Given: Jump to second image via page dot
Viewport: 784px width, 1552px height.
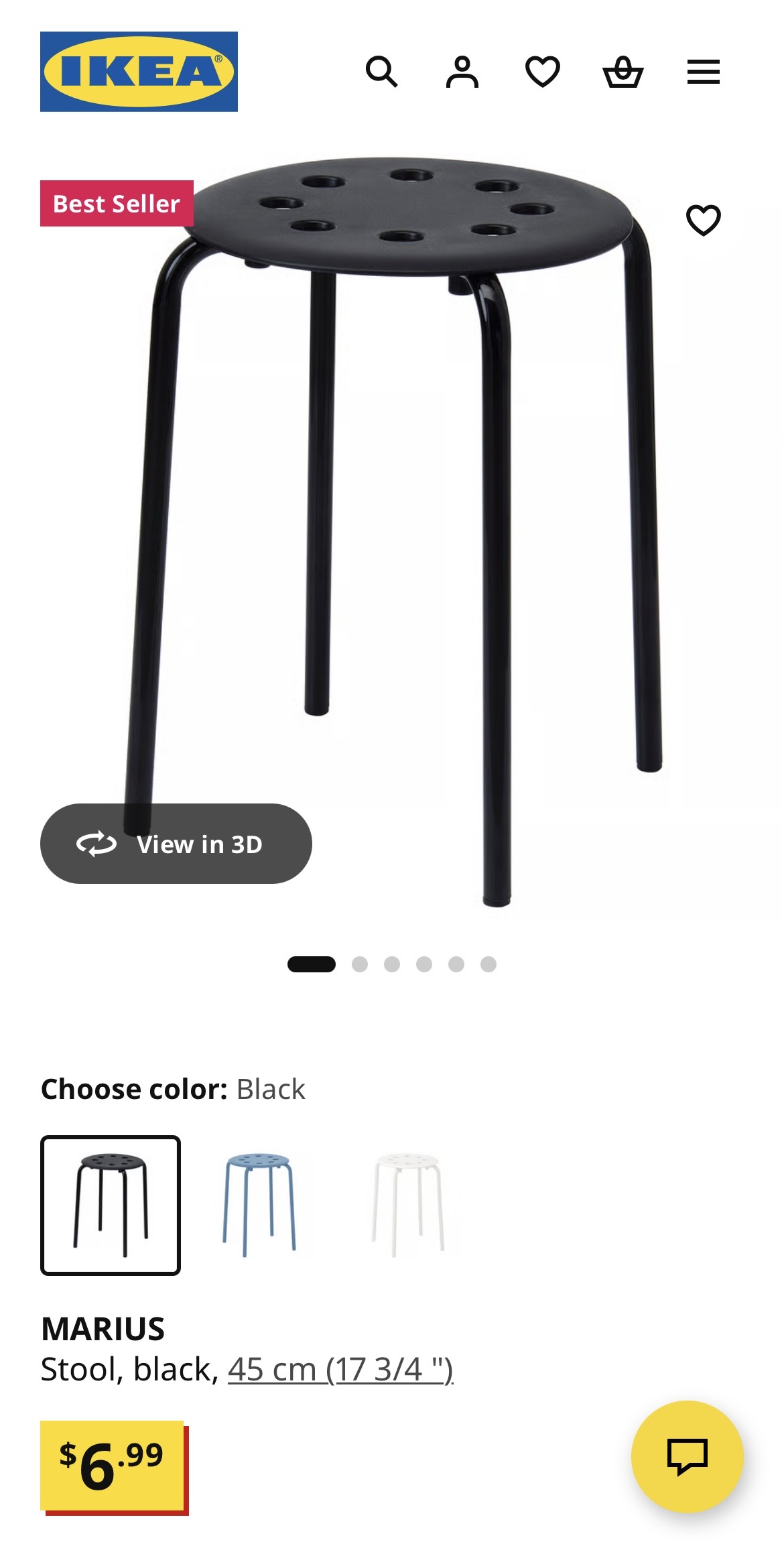Looking at the screenshot, I should click(360, 964).
